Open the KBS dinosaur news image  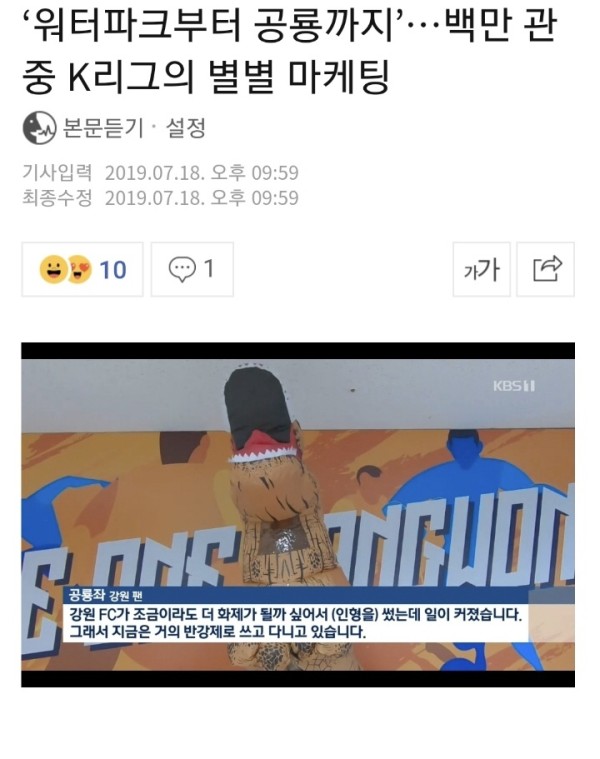[298, 514]
